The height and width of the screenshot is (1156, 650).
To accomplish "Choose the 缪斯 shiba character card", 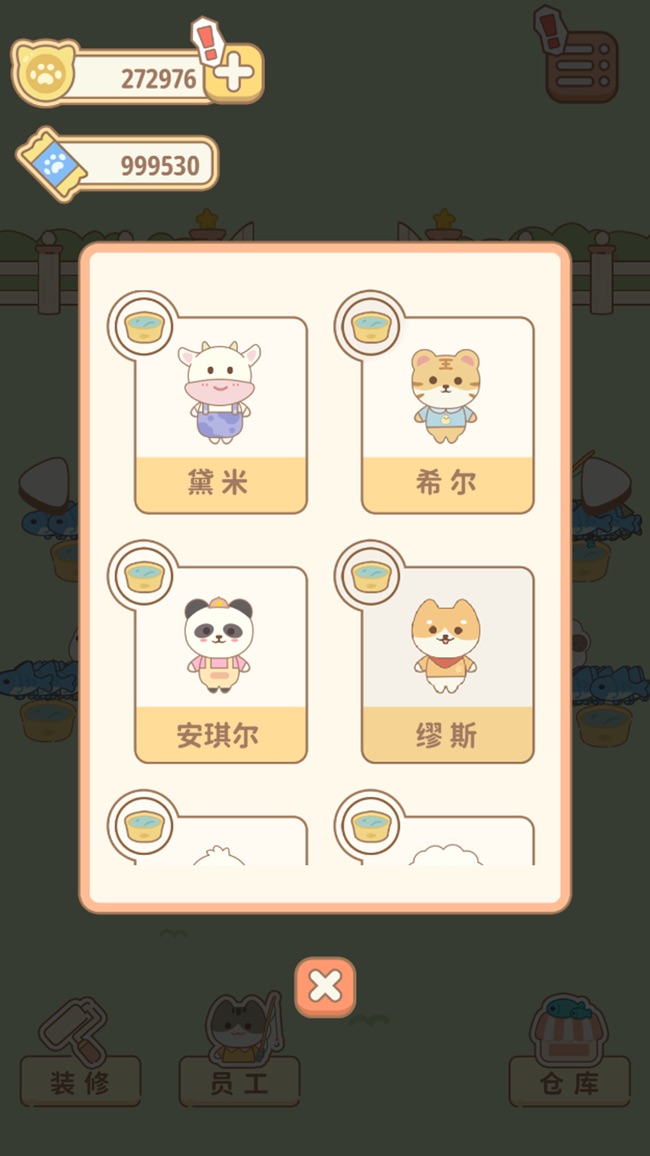I will pyautogui.click(x=447, y=665).
